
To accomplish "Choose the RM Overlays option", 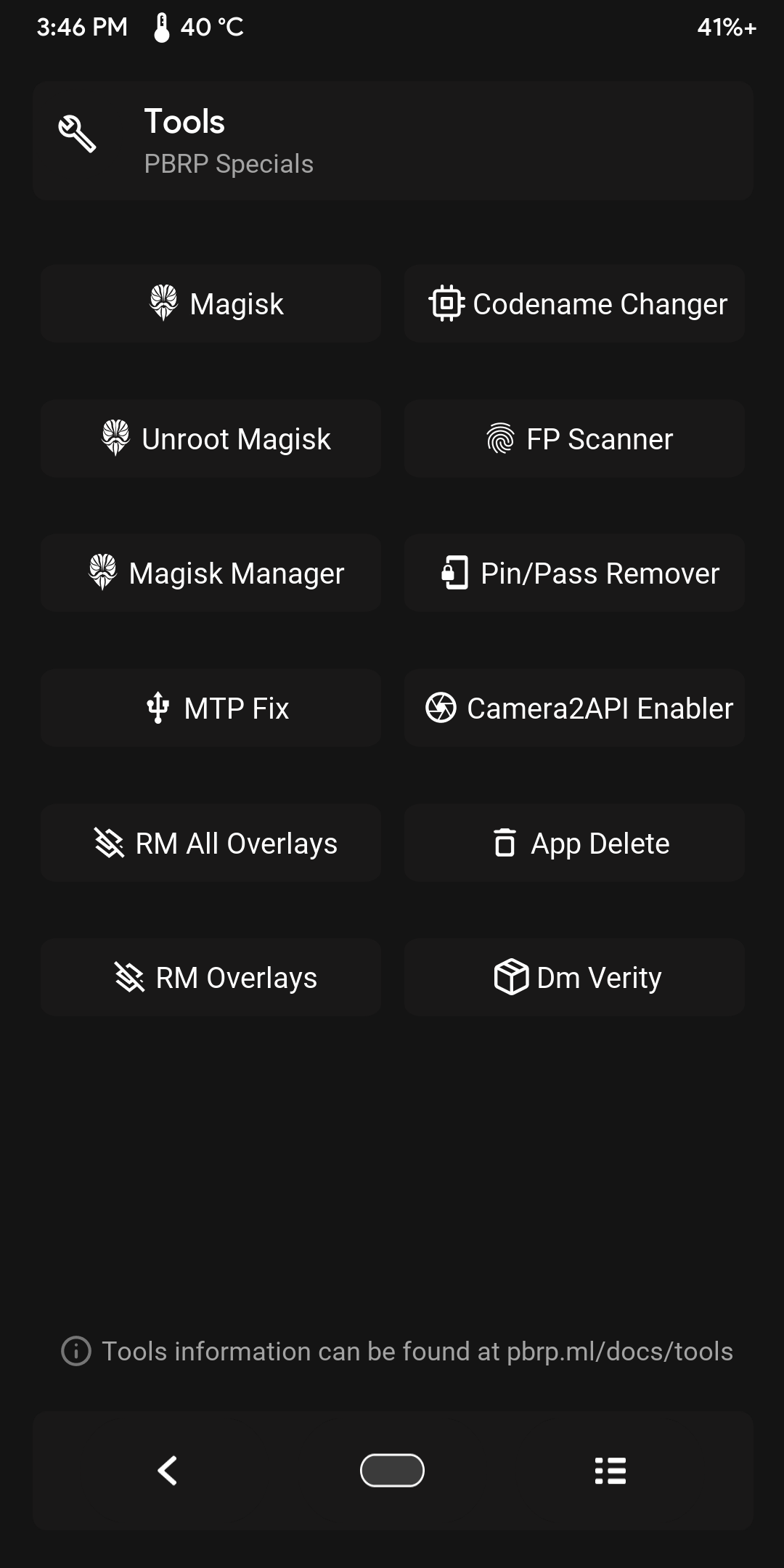I will pos(211,978).
